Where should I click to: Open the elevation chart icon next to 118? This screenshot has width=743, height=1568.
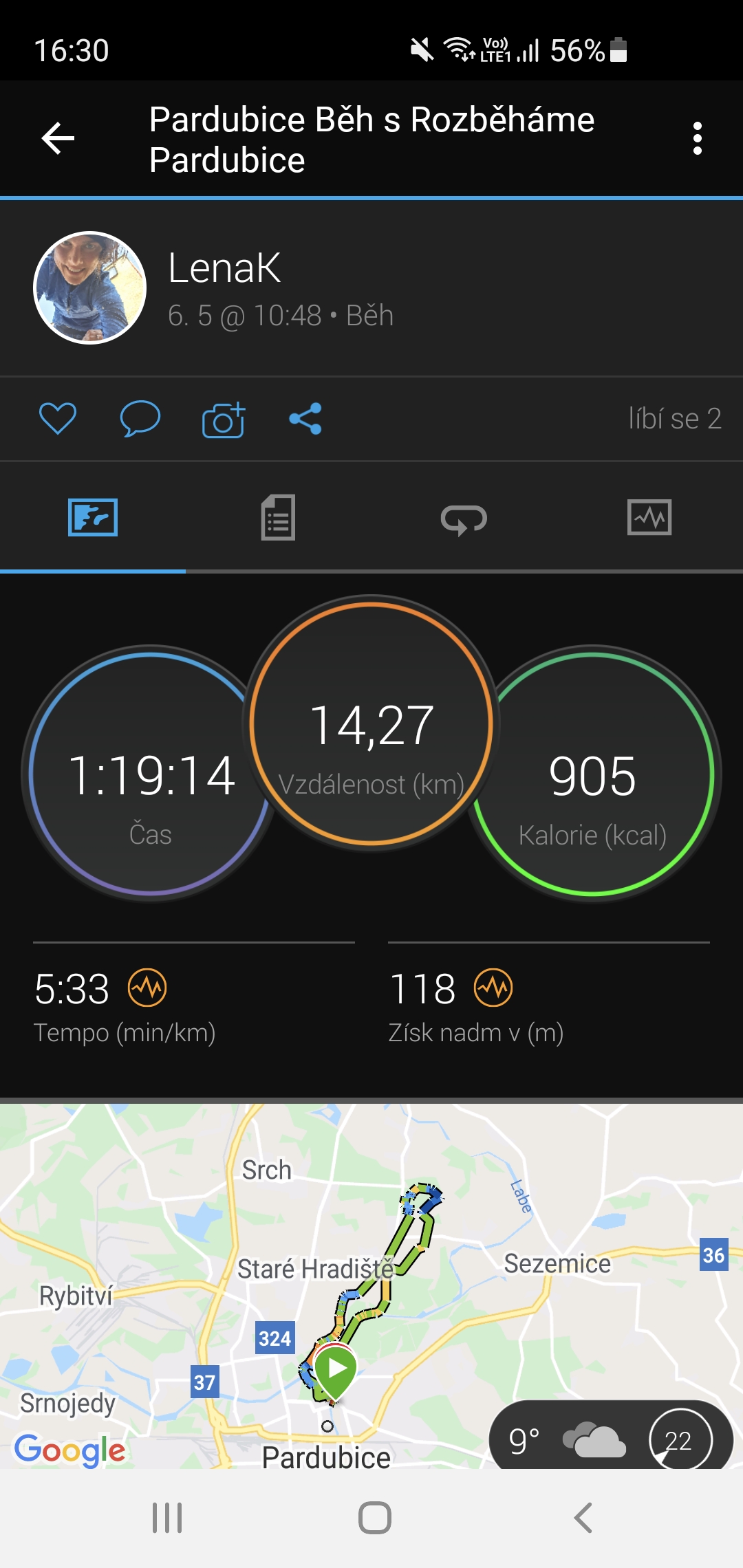493,988
